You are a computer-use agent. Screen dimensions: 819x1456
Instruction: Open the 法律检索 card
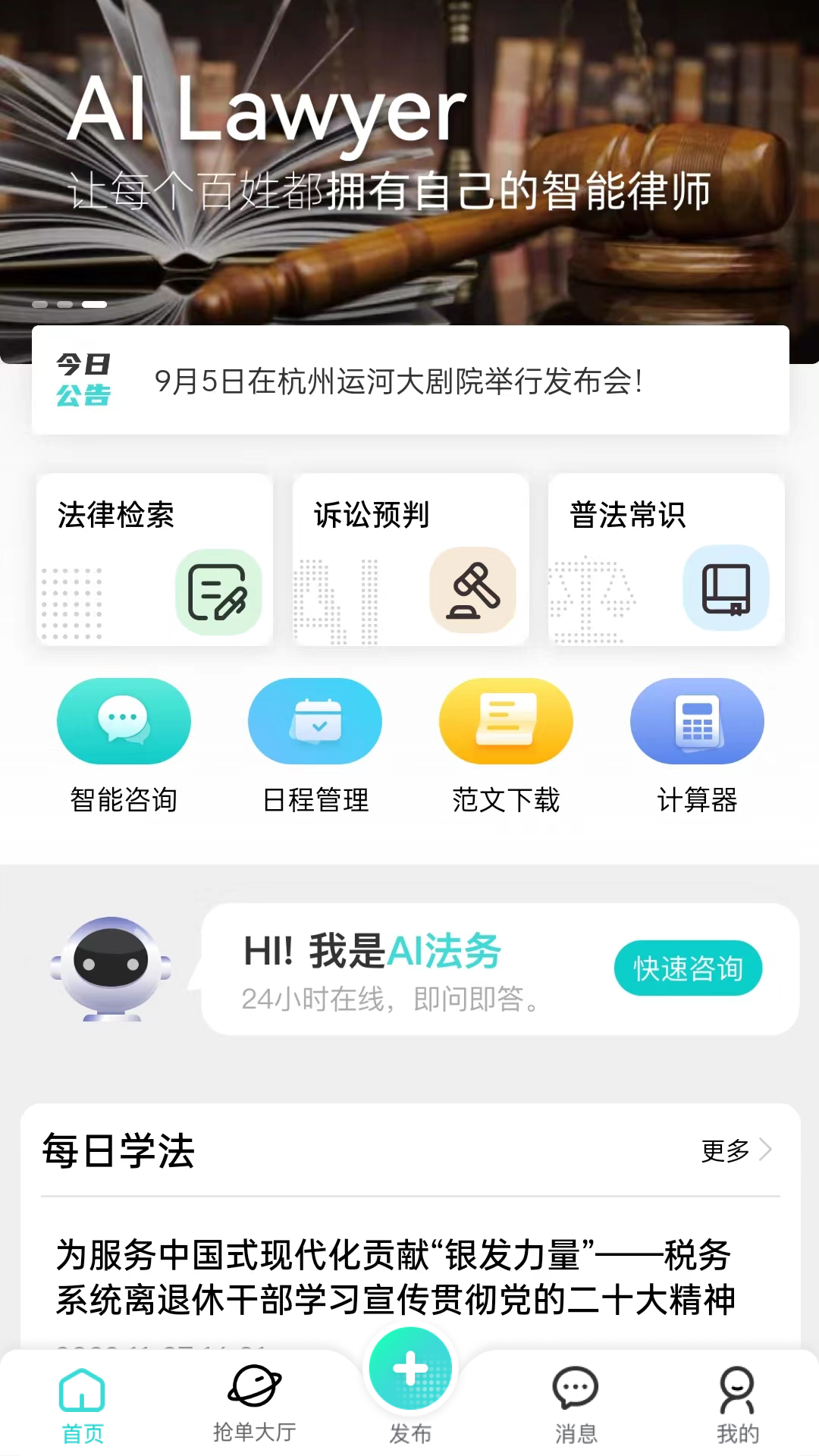pyautogui.click(x=155, y=560)
